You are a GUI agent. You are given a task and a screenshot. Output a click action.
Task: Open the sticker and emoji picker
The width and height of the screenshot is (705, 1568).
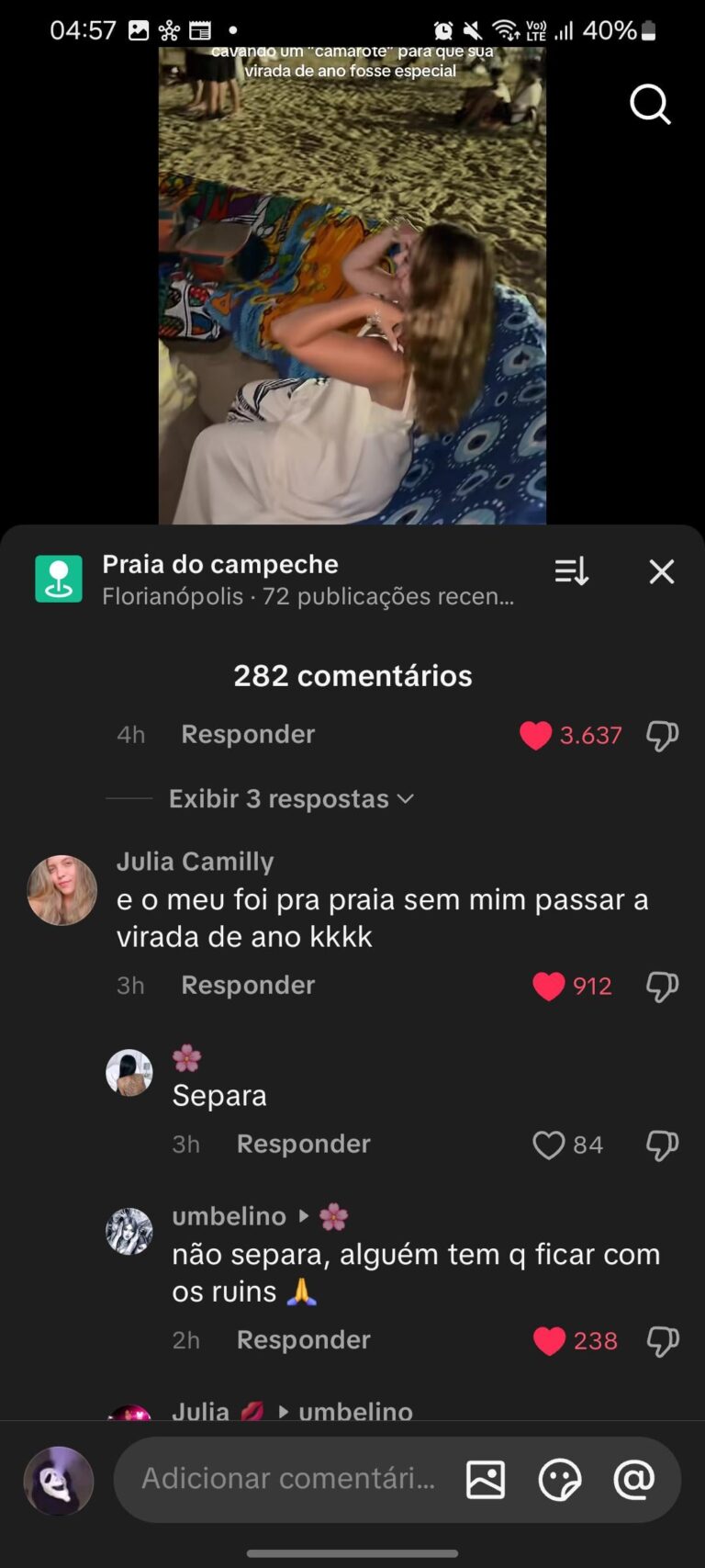tap(559, 1480)
